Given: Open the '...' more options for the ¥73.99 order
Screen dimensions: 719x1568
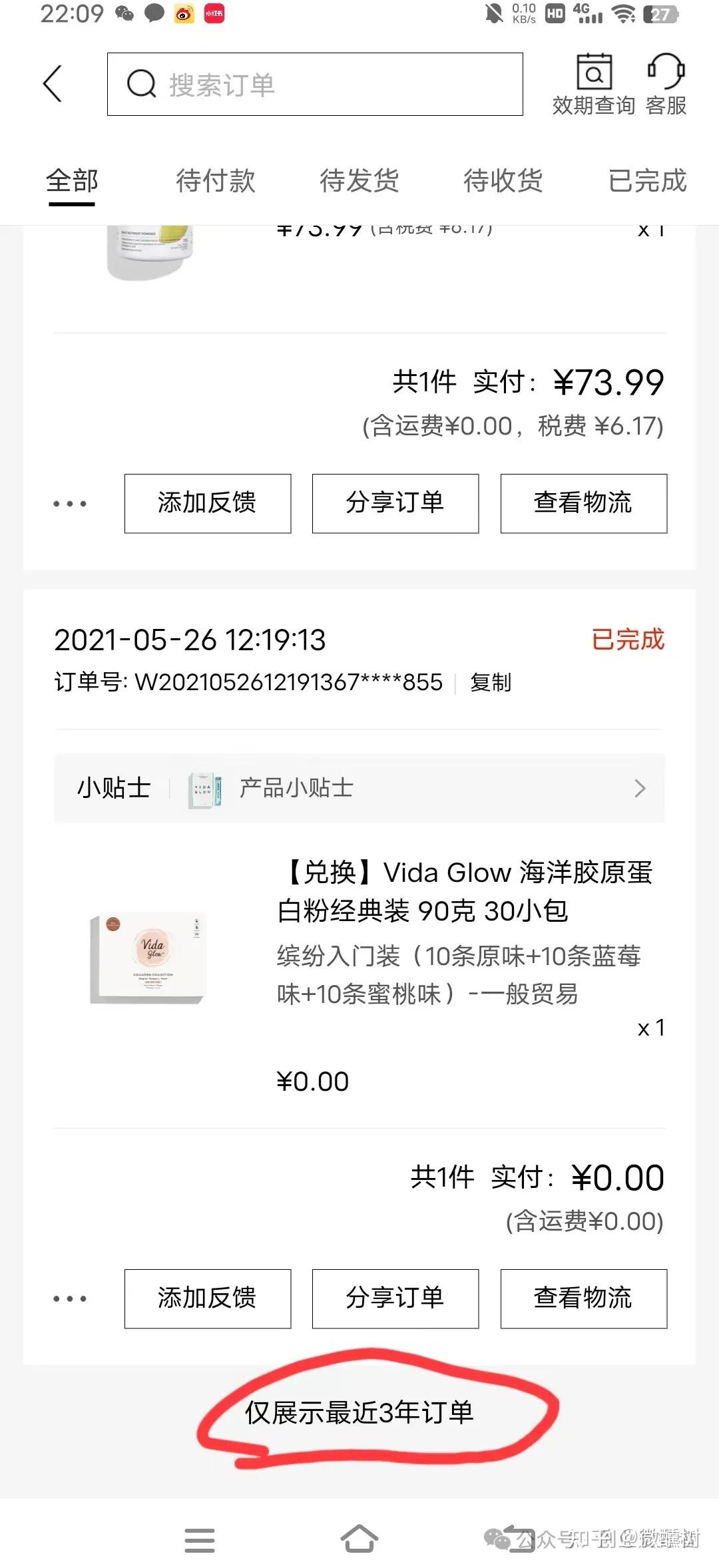Looking at the screenshot, I should (69, 504).
